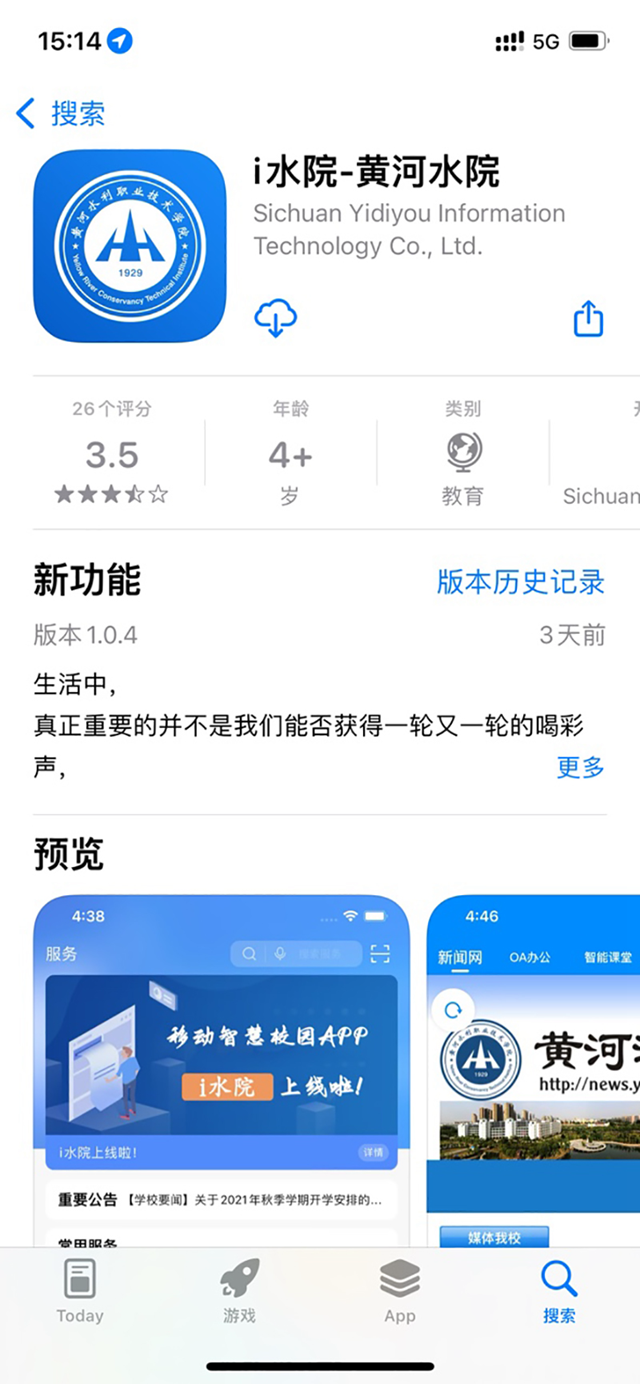View developer Sichuan Yidiyou Information Technology
This screenshot has height=1384, width=640.
pos(408,229)
